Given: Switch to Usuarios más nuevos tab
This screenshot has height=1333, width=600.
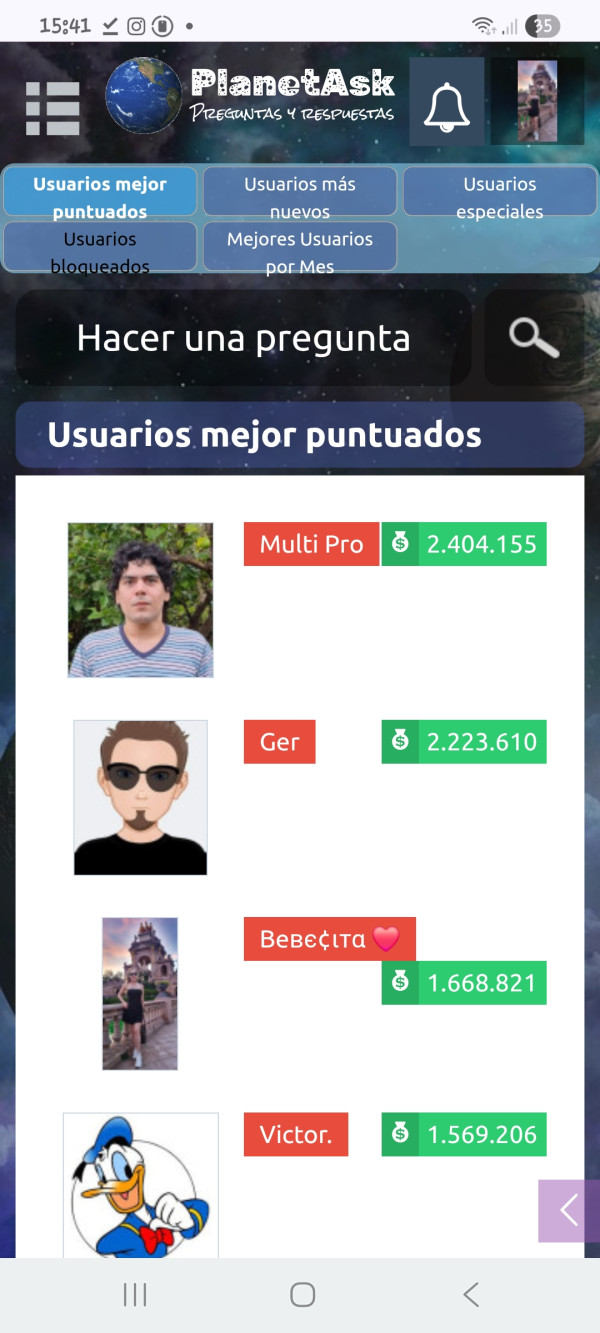Looking at the screenshot, I should click(300, 197).
